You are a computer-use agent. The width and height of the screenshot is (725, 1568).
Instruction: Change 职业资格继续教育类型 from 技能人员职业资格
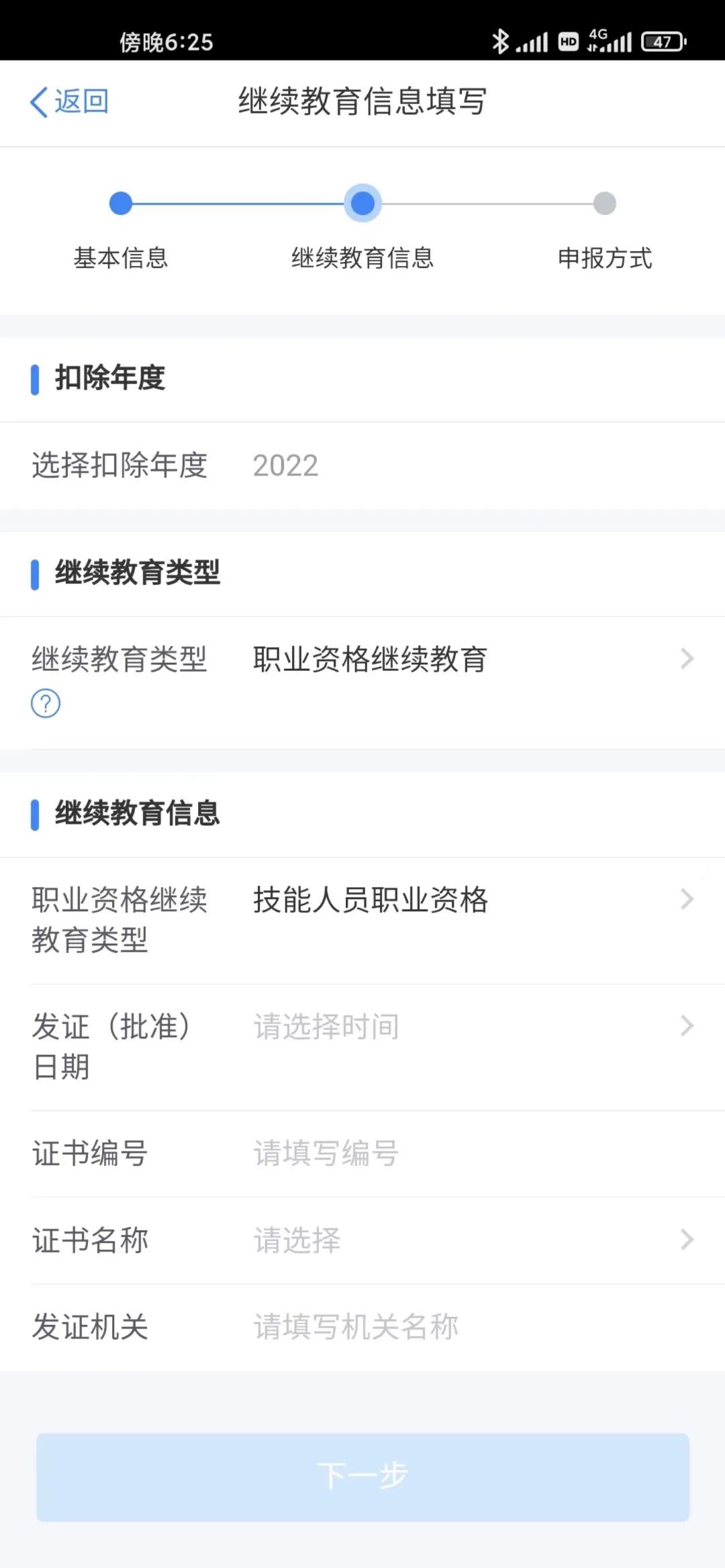362,921
